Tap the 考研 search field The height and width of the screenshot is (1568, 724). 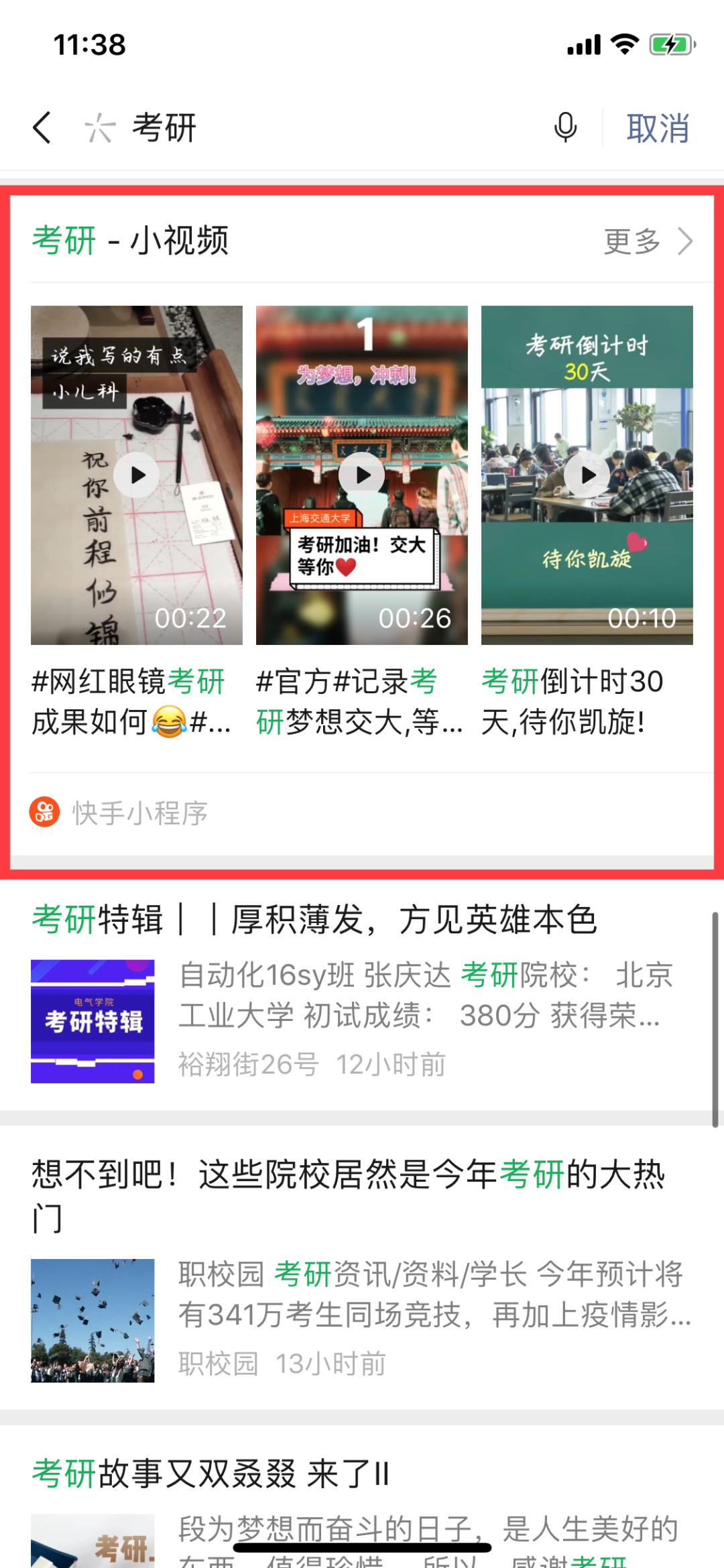[322, 127]
